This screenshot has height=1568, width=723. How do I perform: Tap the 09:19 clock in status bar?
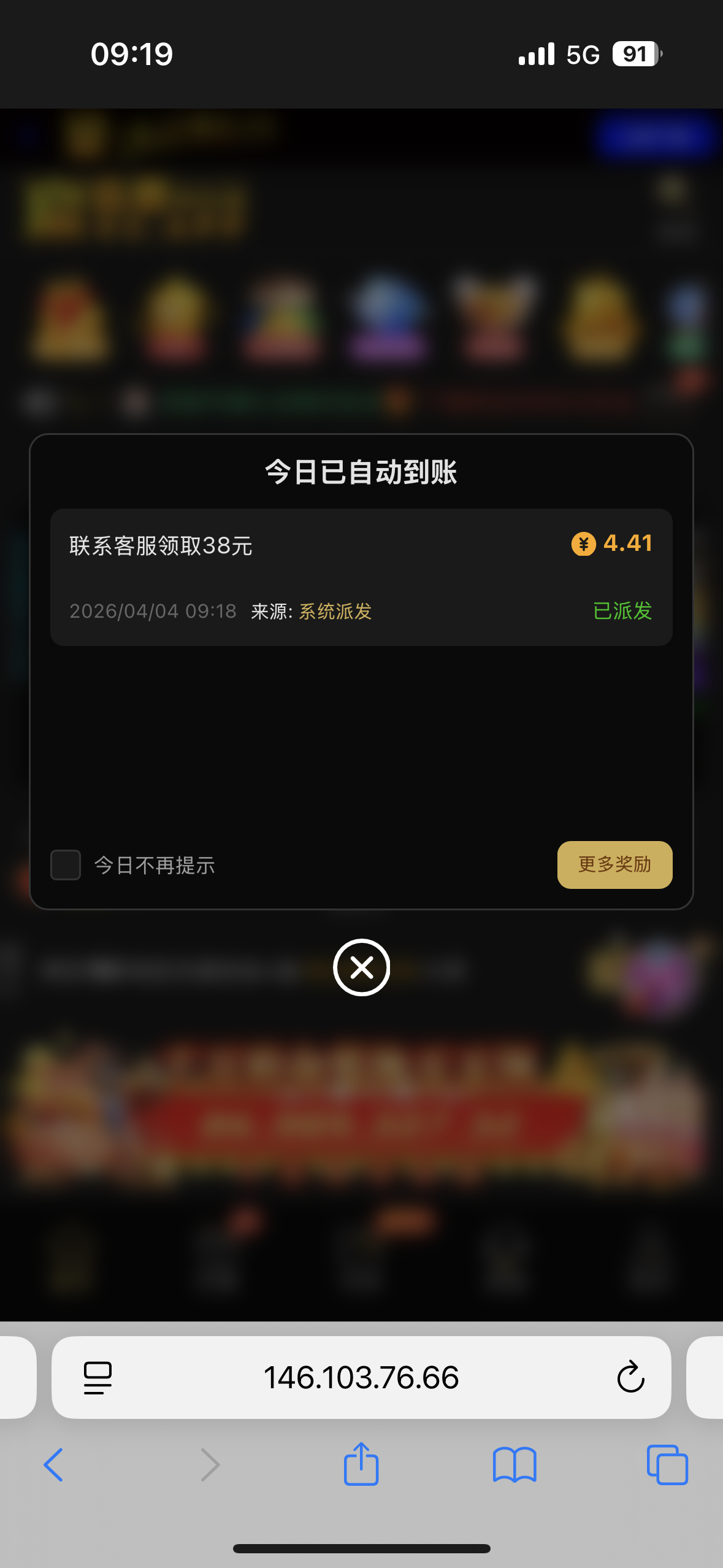132,54
